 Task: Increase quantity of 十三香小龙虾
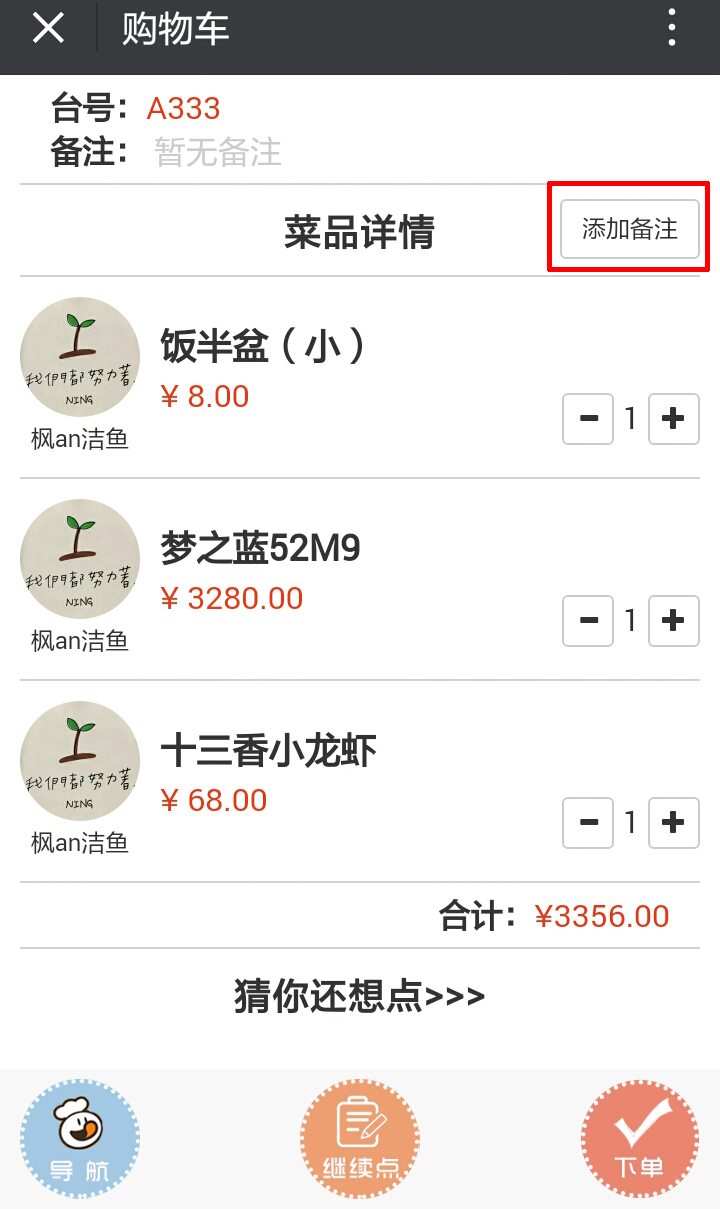674,823
